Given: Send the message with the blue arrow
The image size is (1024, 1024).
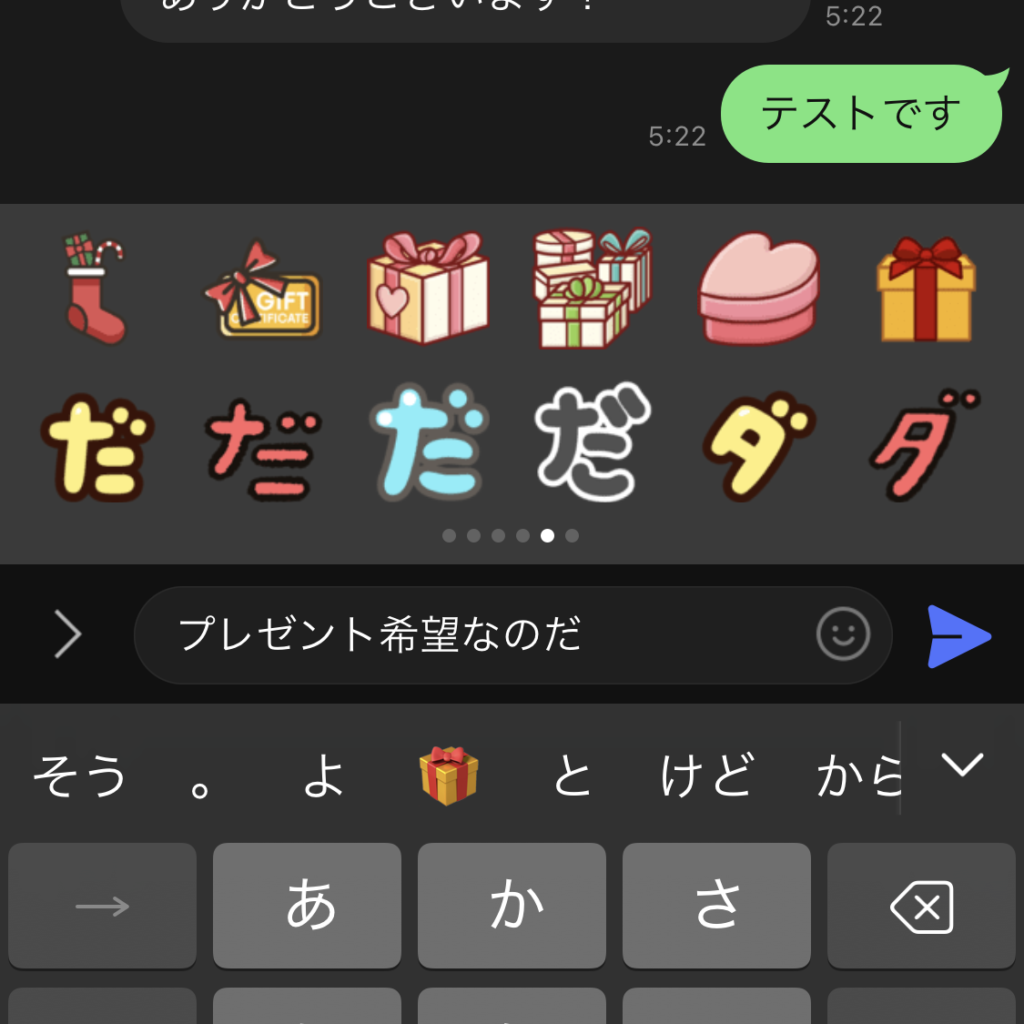Looking at the screenshot, I should pyautogui.click(x=958, y=636).
